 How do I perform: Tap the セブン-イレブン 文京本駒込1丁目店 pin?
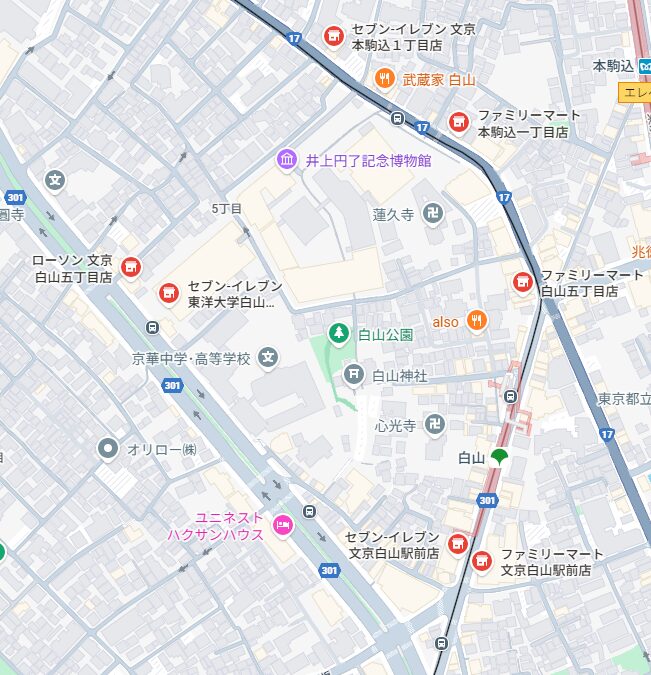point(333,37)
